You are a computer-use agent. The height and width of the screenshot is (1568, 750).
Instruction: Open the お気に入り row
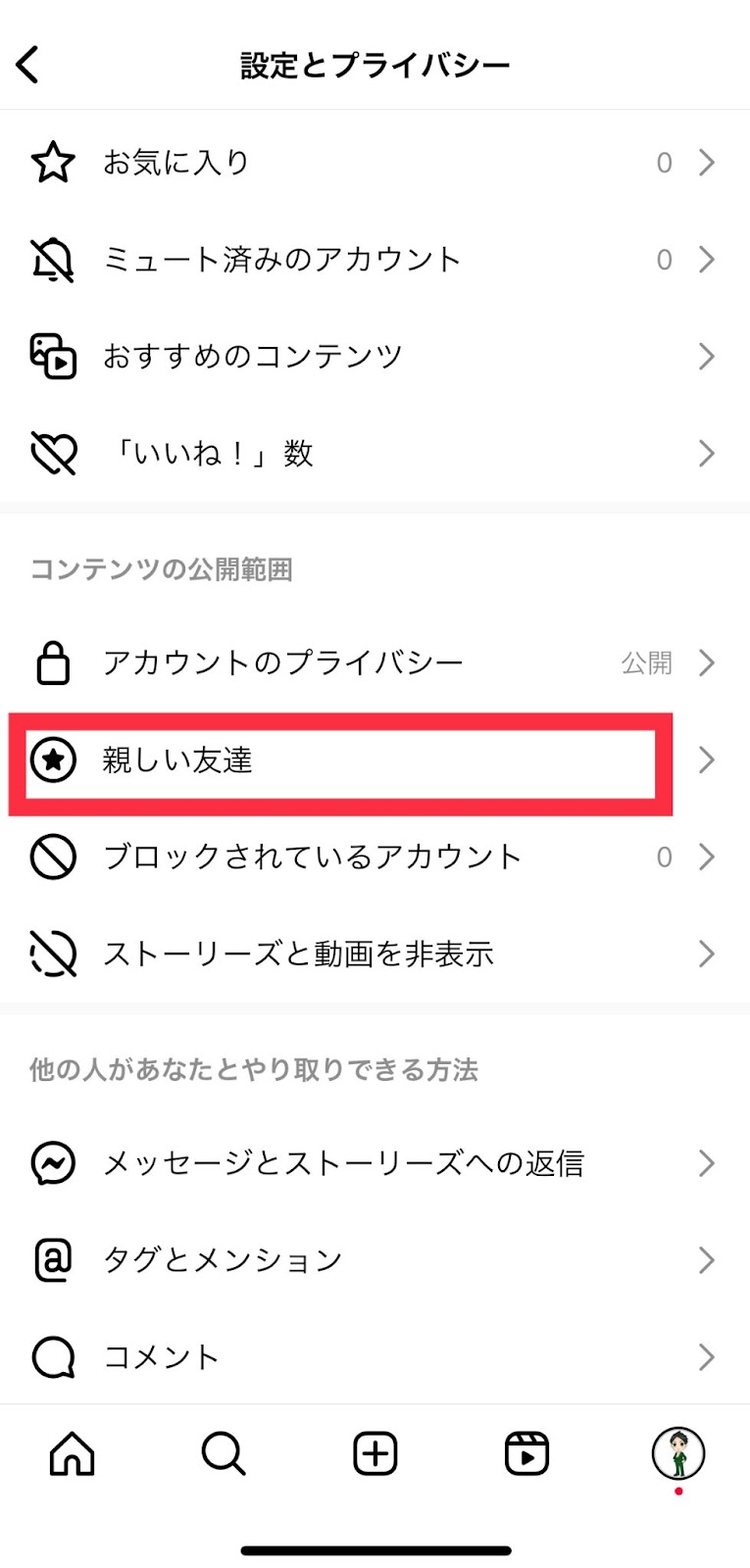click(x=375, y=163)
